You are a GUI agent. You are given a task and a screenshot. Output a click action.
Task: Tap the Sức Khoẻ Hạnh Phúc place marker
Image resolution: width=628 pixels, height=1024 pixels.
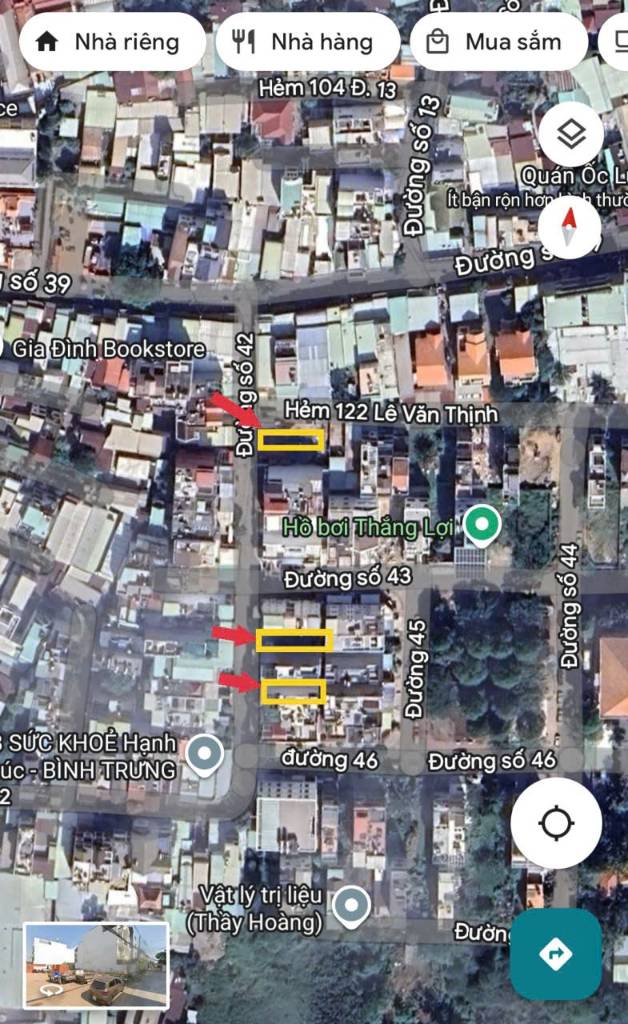coord(206,755)
